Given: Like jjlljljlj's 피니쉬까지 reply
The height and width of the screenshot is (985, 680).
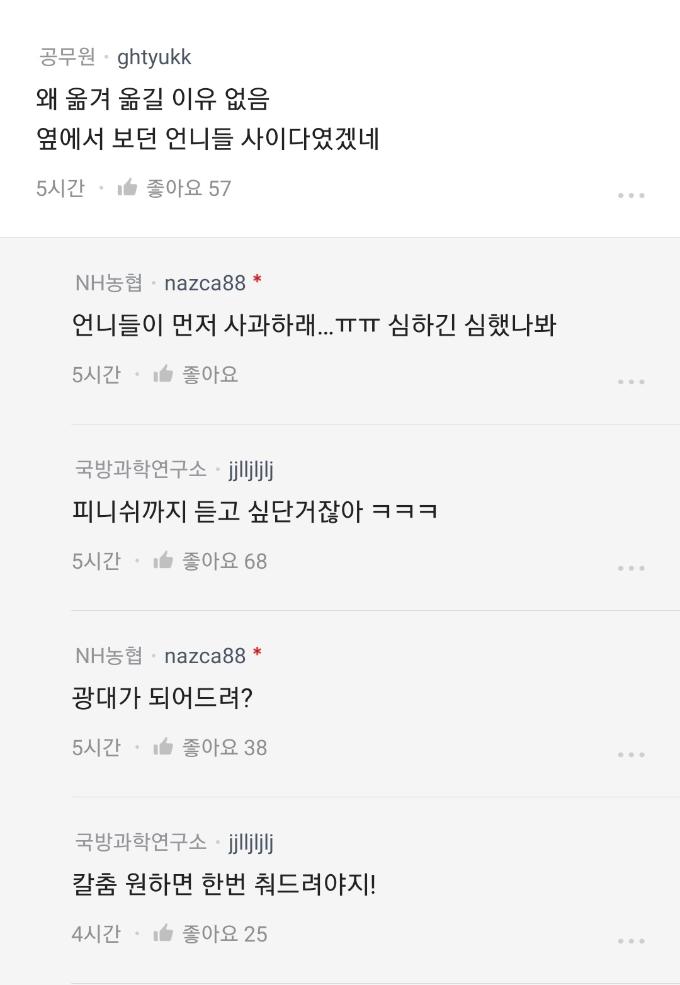Looking at the screenshot, I should point(164,561).
